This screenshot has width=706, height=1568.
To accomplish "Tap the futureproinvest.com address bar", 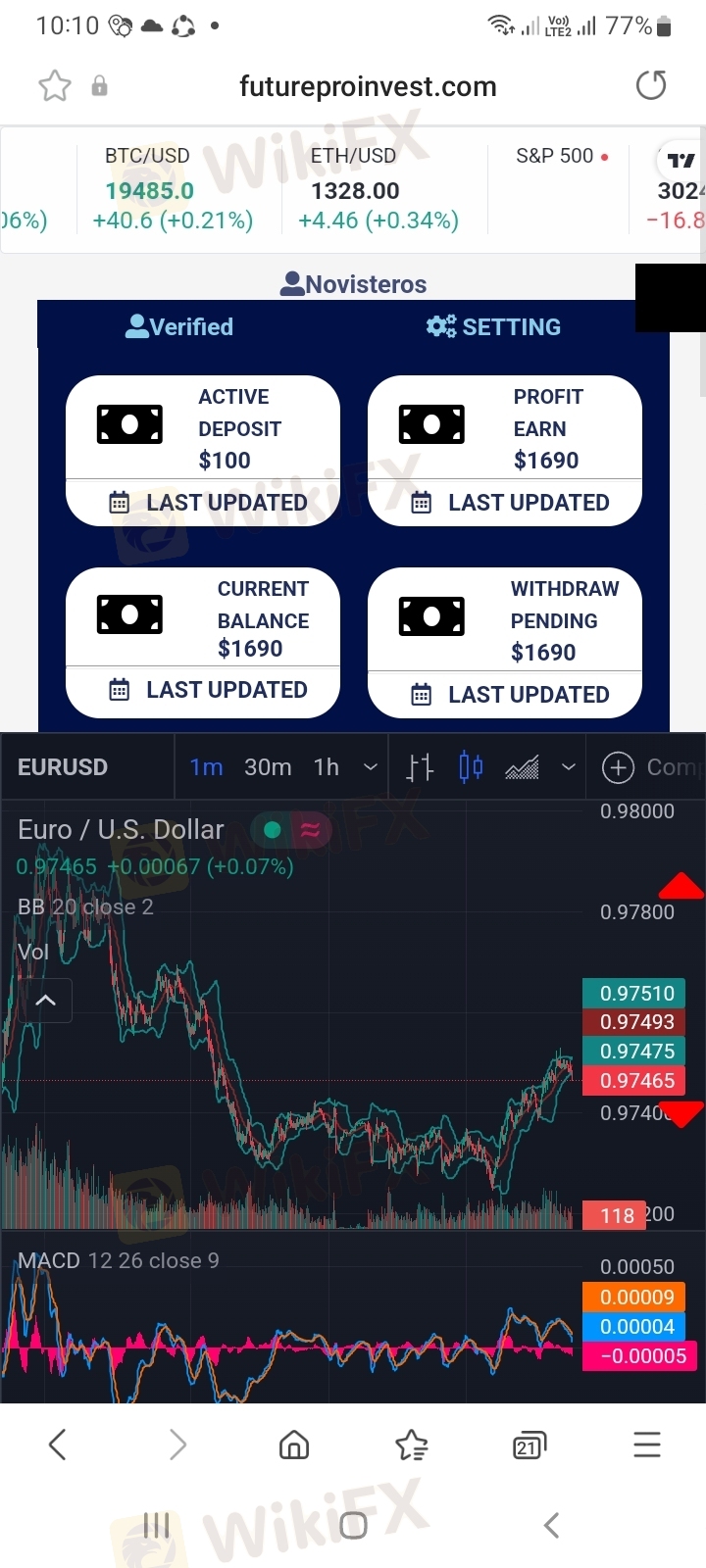I will point(368,86).
